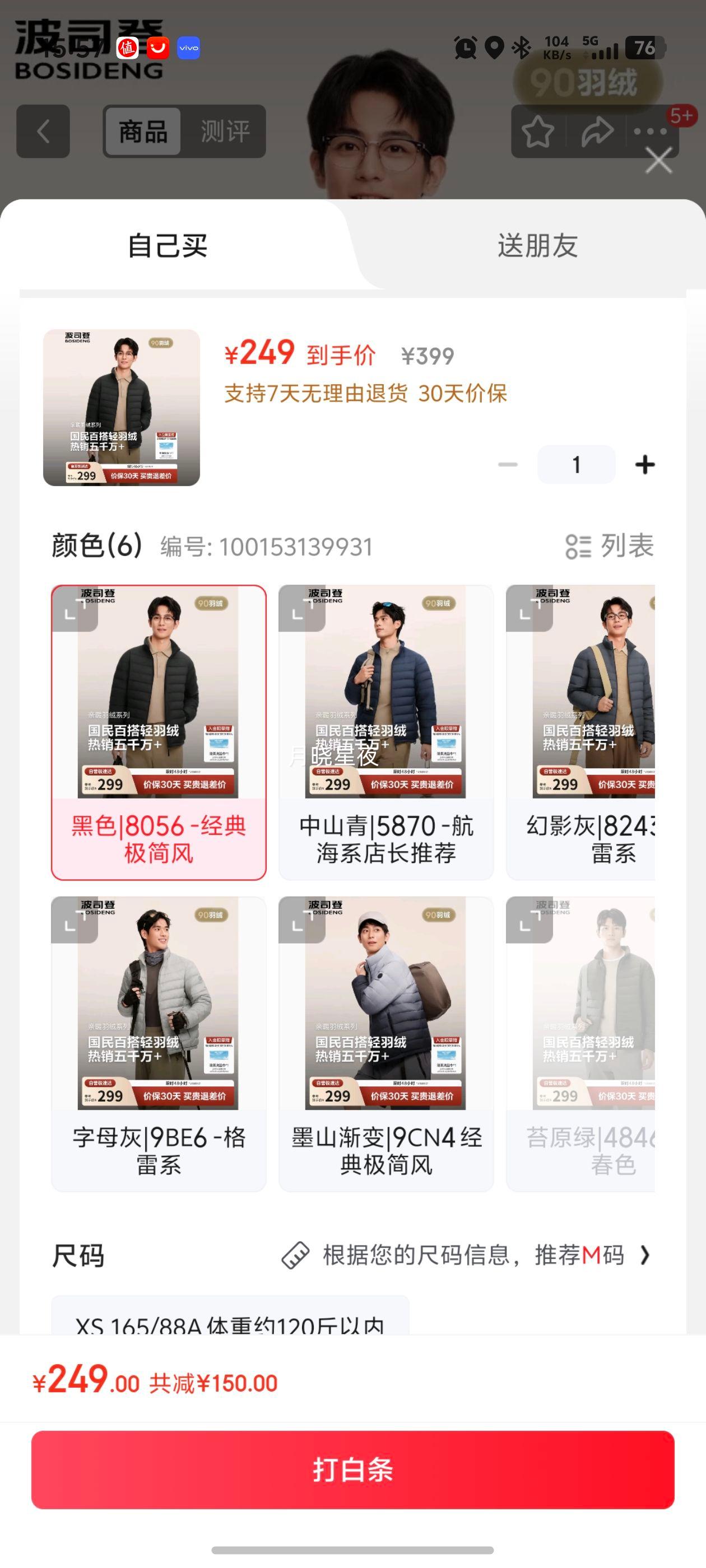
Task: Tap the vivo notification icon
Action: tap(189, 48)
